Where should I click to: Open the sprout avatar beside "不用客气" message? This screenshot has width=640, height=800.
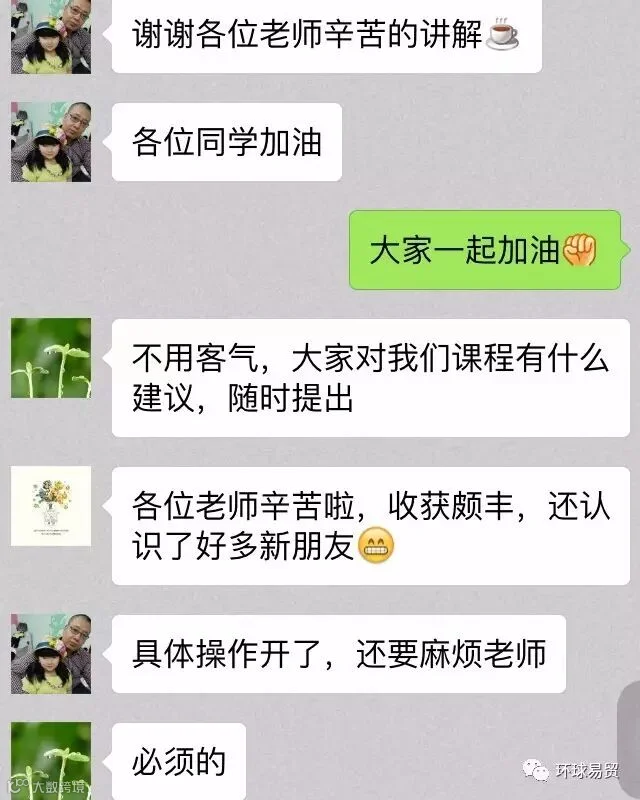[51, 358]
